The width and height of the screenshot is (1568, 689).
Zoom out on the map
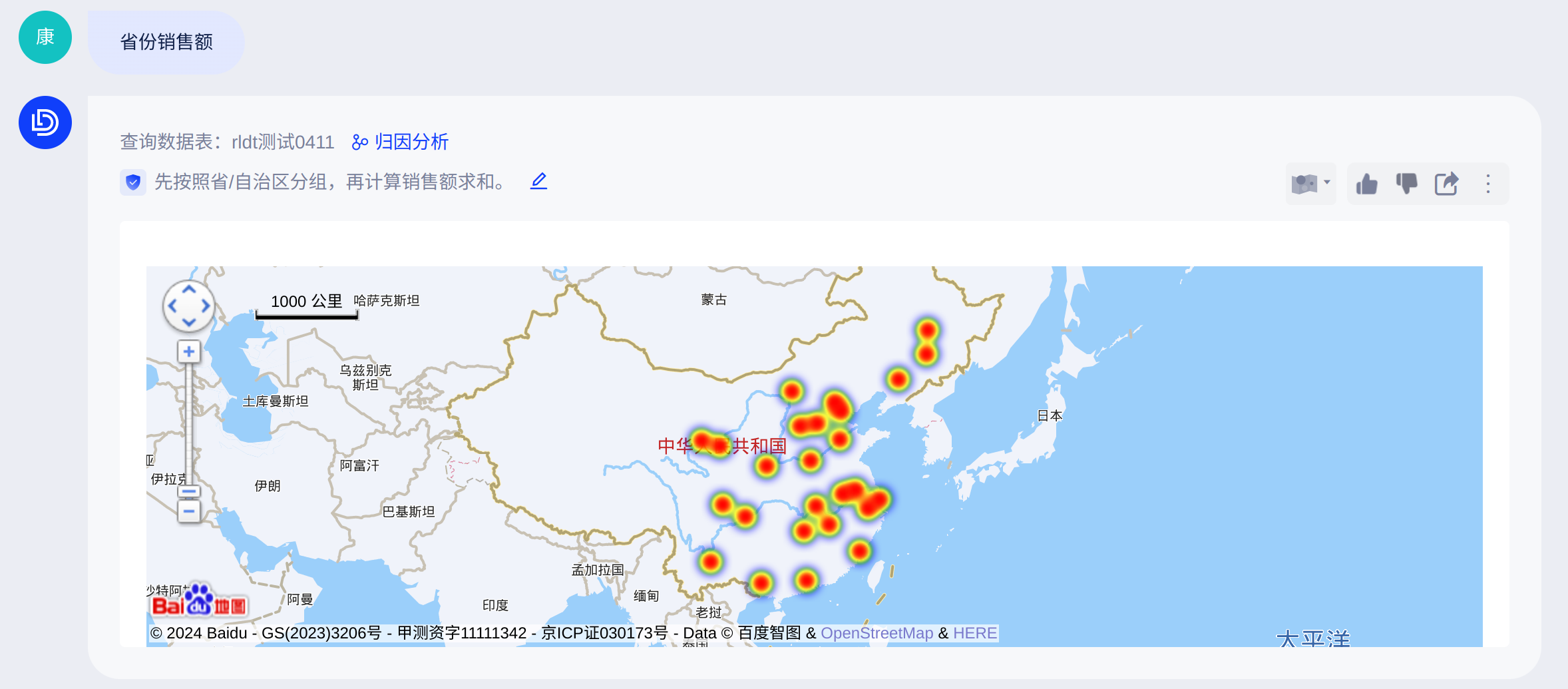189,511
